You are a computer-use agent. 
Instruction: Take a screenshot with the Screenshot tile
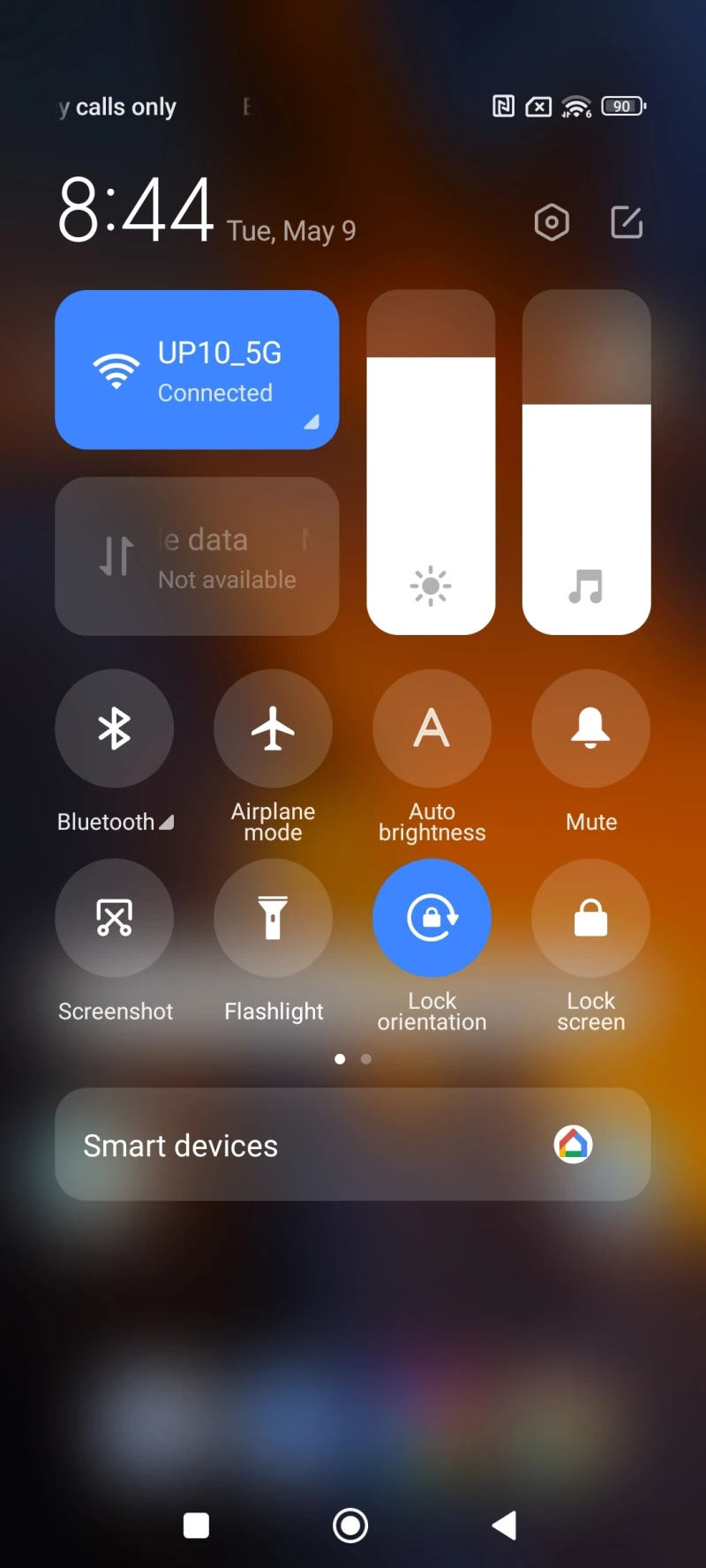[115, 918]
